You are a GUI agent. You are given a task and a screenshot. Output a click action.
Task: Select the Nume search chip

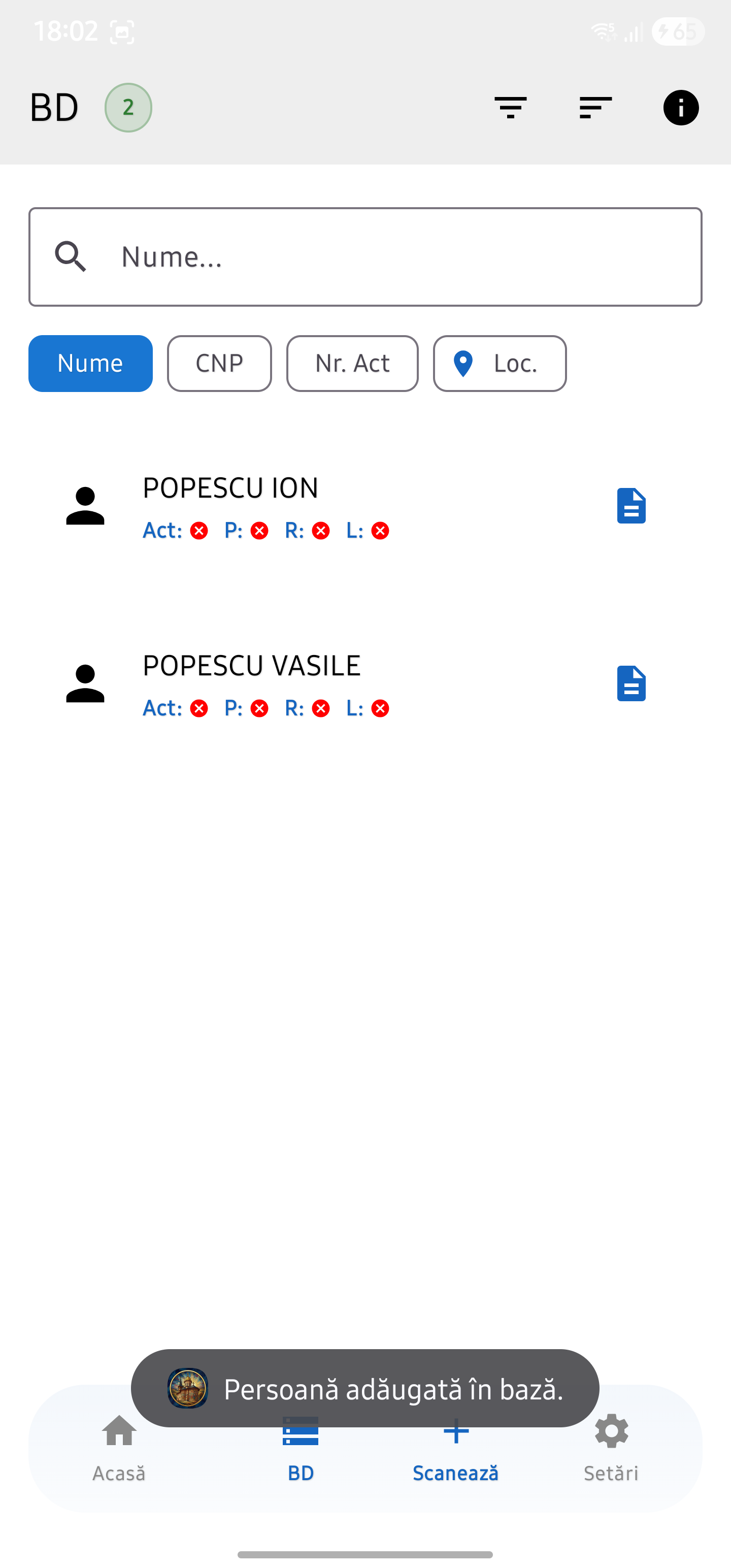(90, 364)
